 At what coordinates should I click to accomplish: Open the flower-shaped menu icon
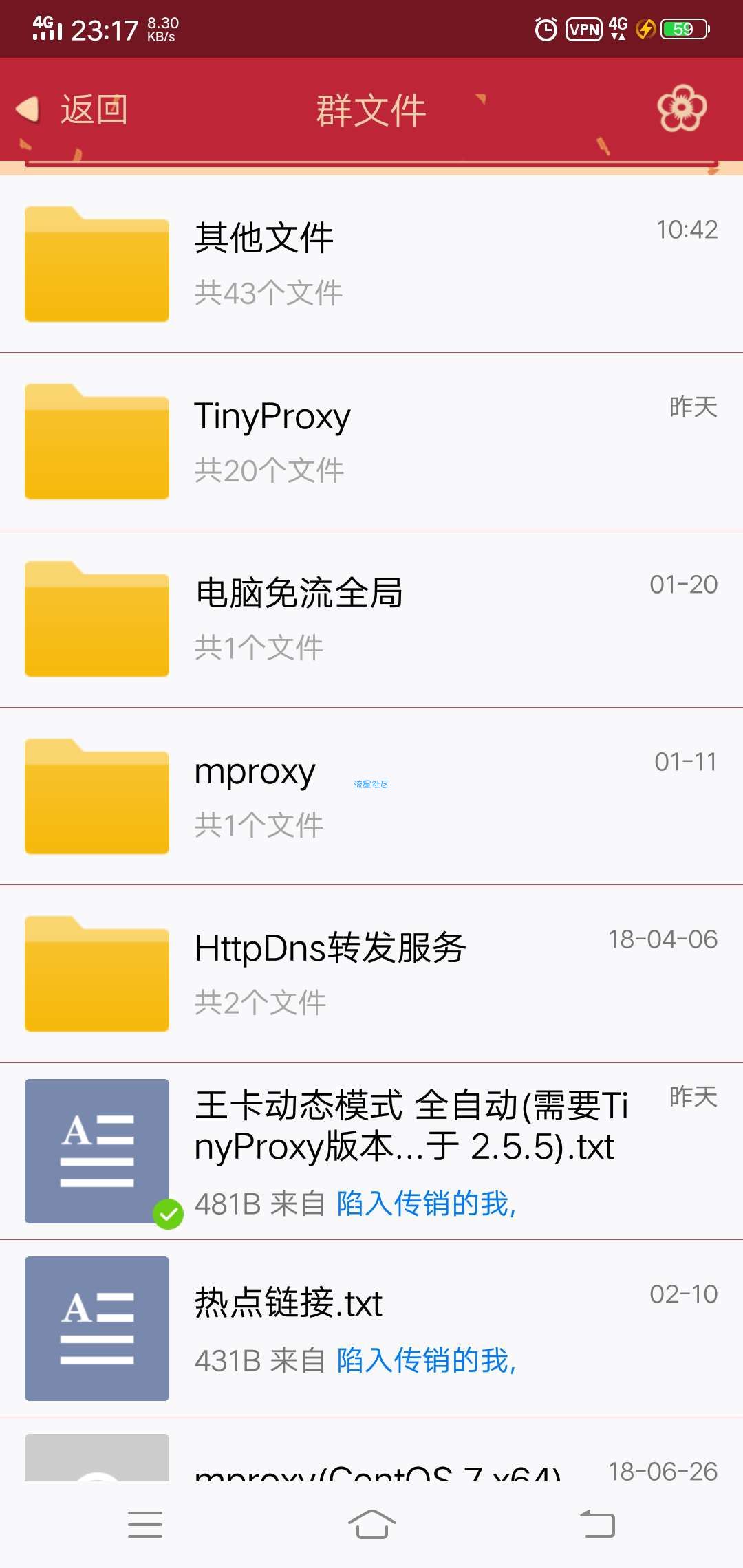[682, 109]
